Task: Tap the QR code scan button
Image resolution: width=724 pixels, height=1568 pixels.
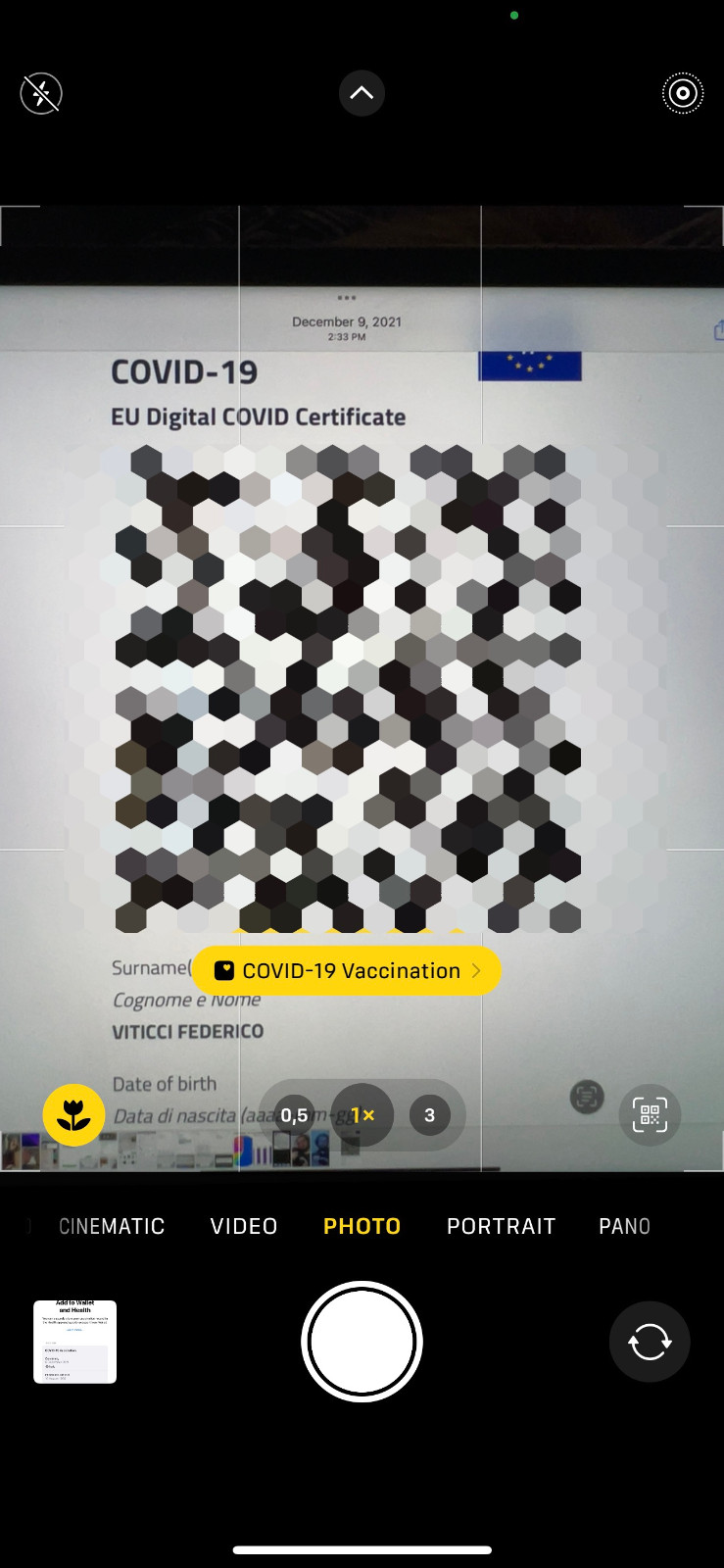Action: pos(650,1115)
